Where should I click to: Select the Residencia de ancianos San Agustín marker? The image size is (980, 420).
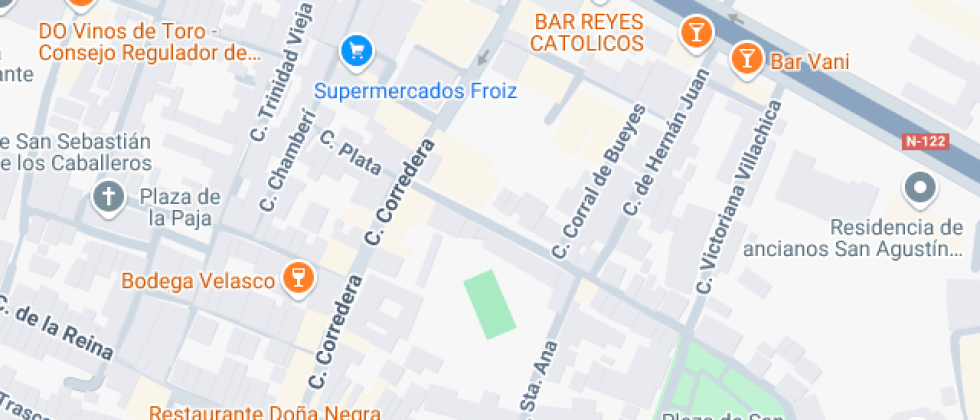click(x=921, y=189)
